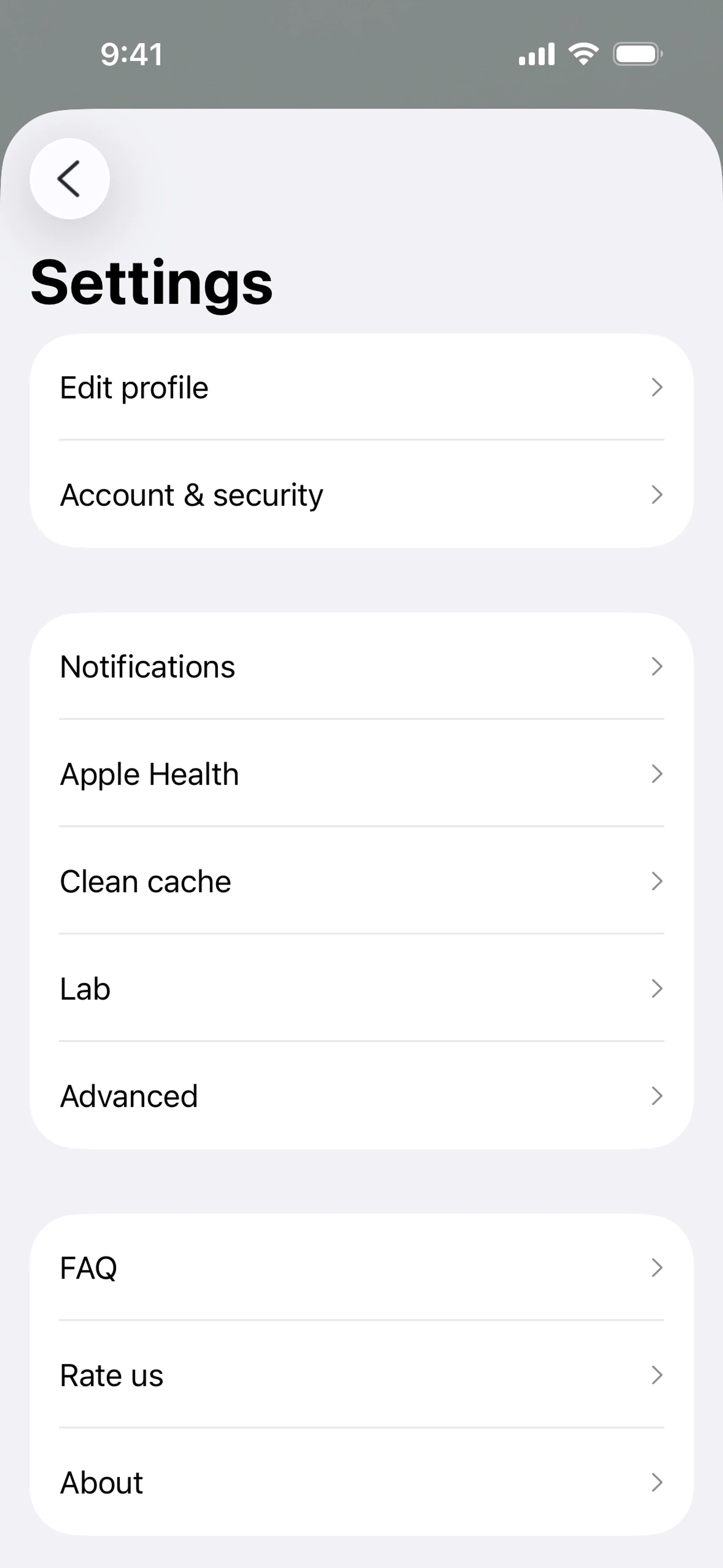Open Edit profile

361,388
